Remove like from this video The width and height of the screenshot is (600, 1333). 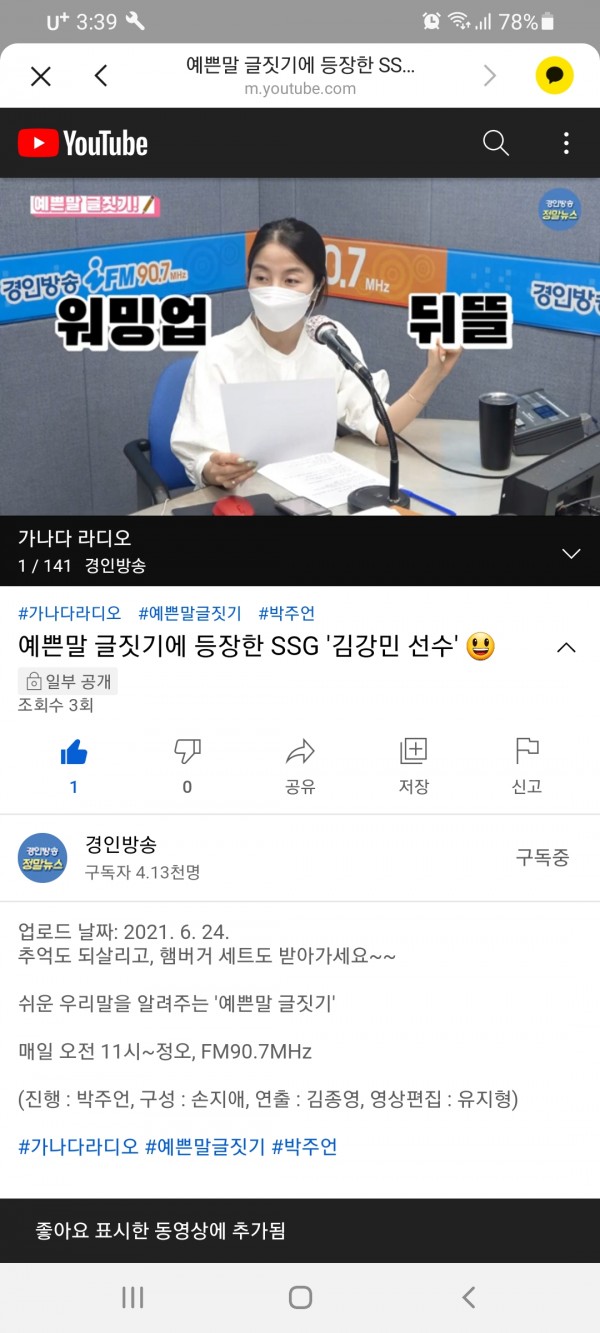pos(74,765)
